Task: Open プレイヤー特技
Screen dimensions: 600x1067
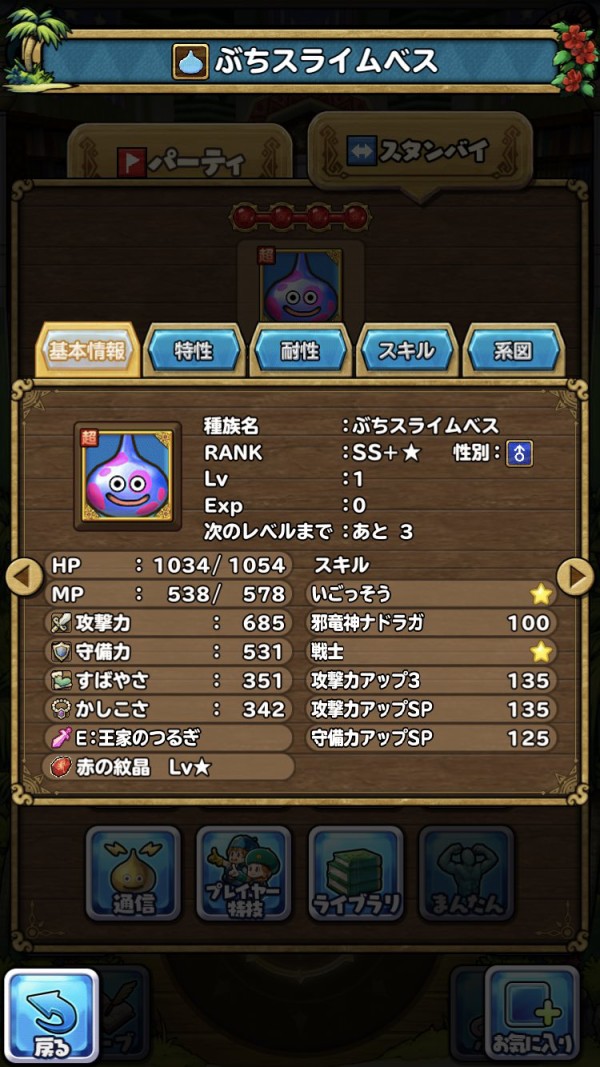Action: click(244, 873)
